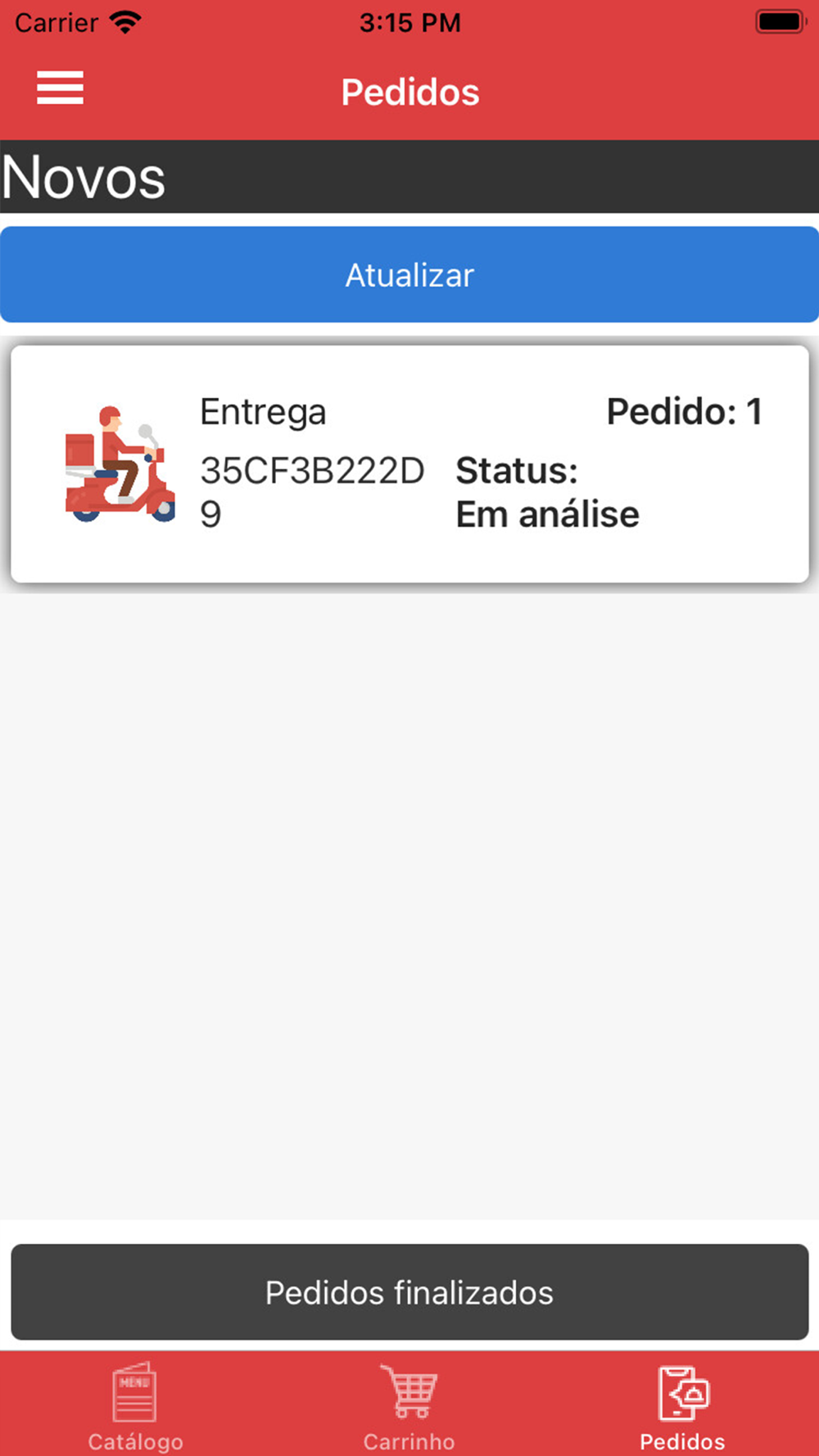Switch to the Catálogo tab
The height and width of the screenshot is (1456, 819).
[x=136, y=1406]
